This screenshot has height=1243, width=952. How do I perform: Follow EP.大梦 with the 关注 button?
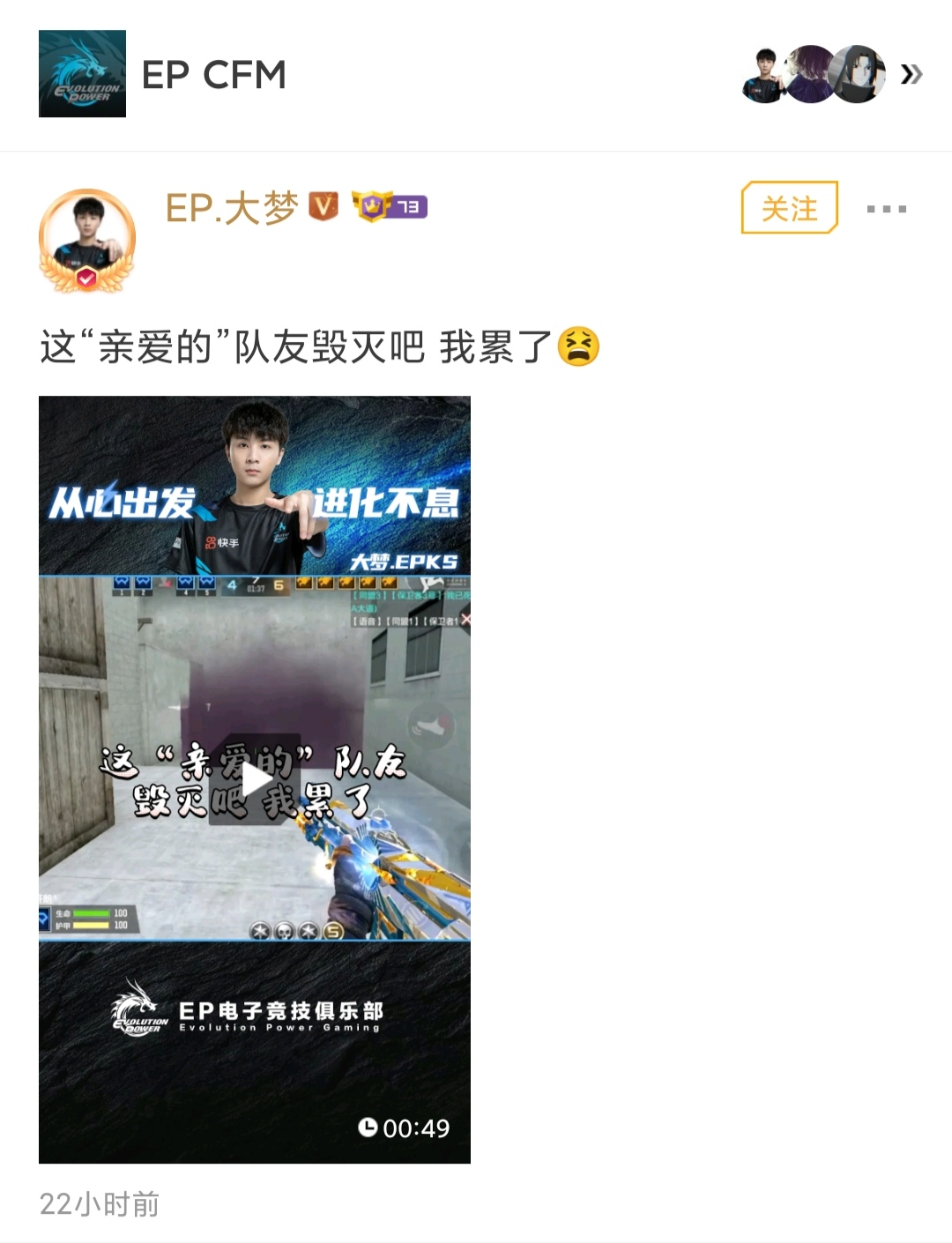(x=789, y=208)
